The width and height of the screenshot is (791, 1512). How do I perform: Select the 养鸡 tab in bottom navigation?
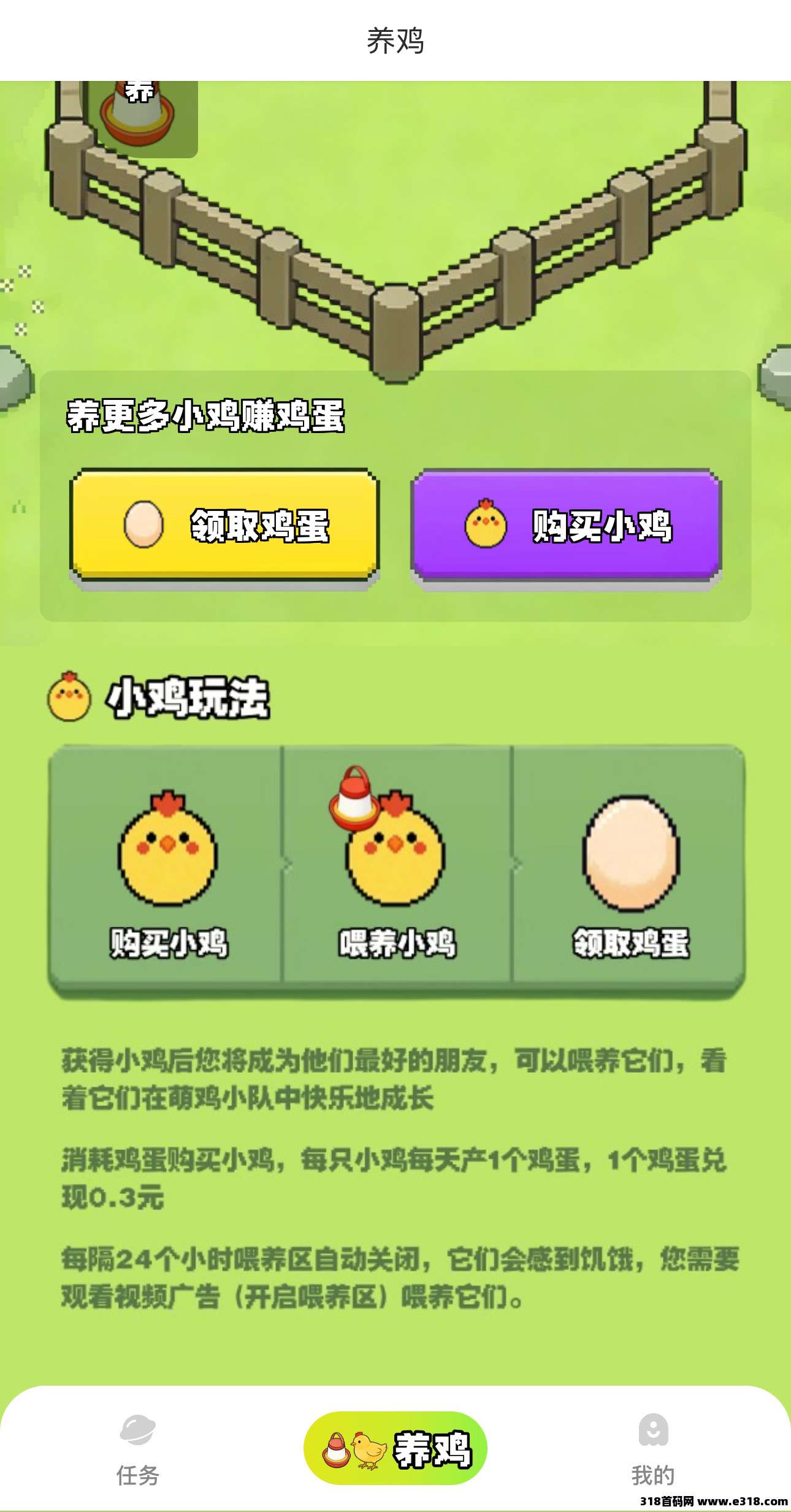coord(395,1449)
